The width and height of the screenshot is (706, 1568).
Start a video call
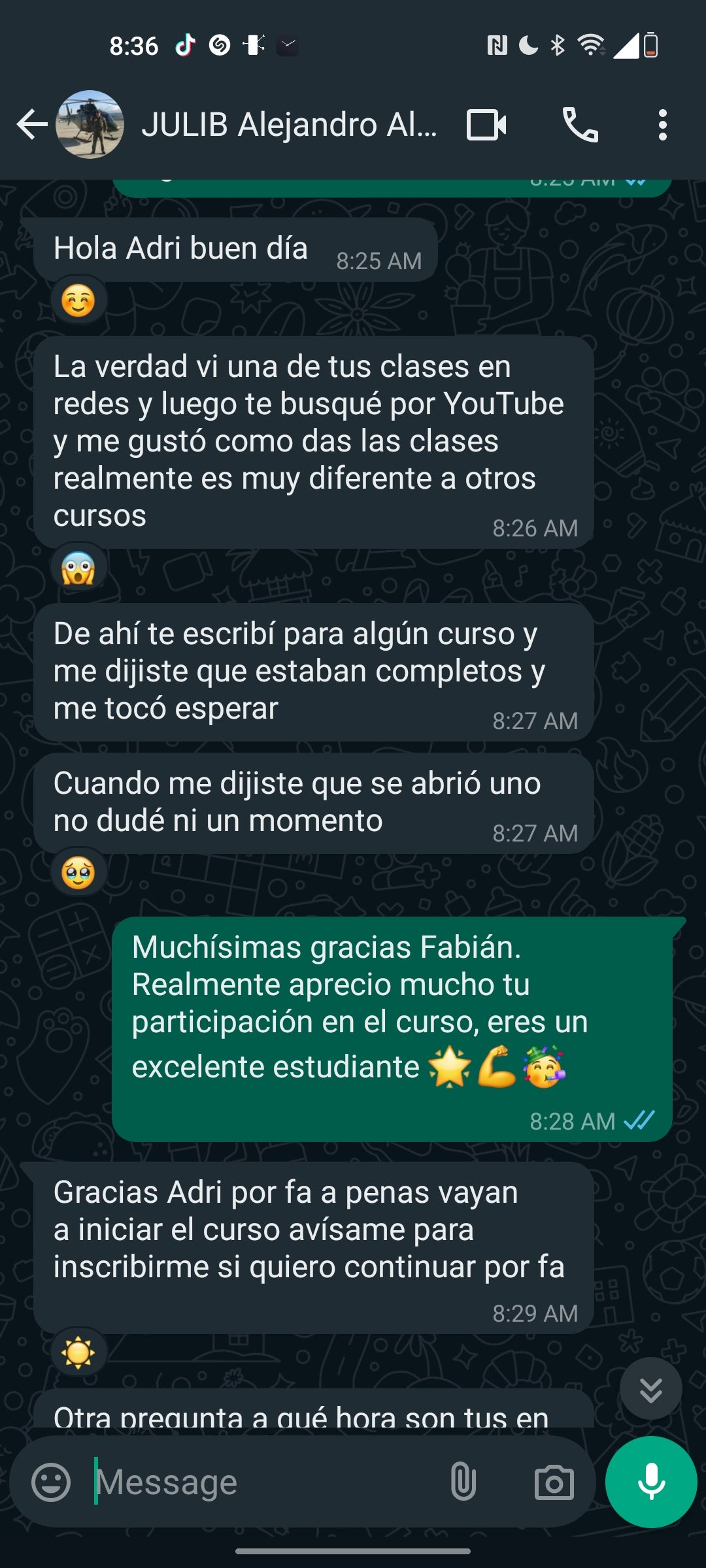pyautogui.click(x=486, y=125)
